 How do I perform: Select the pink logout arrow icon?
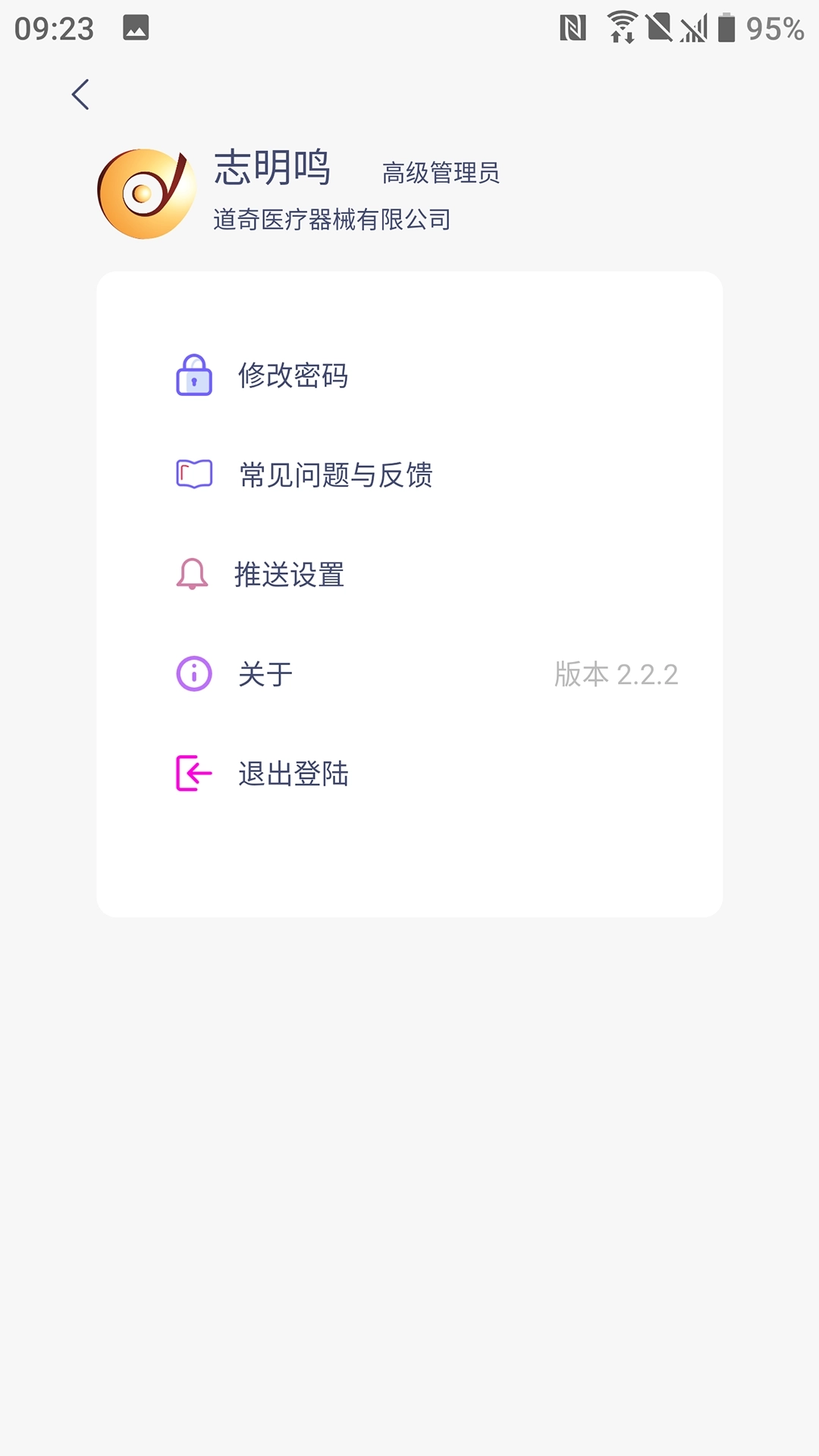click(x=192, y=774)
